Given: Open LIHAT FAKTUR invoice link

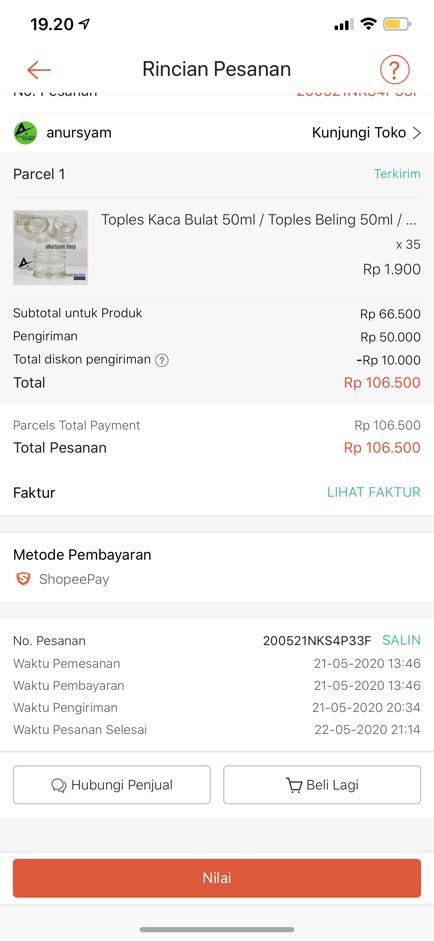Looking at the screenshot, I should (373, 493).
